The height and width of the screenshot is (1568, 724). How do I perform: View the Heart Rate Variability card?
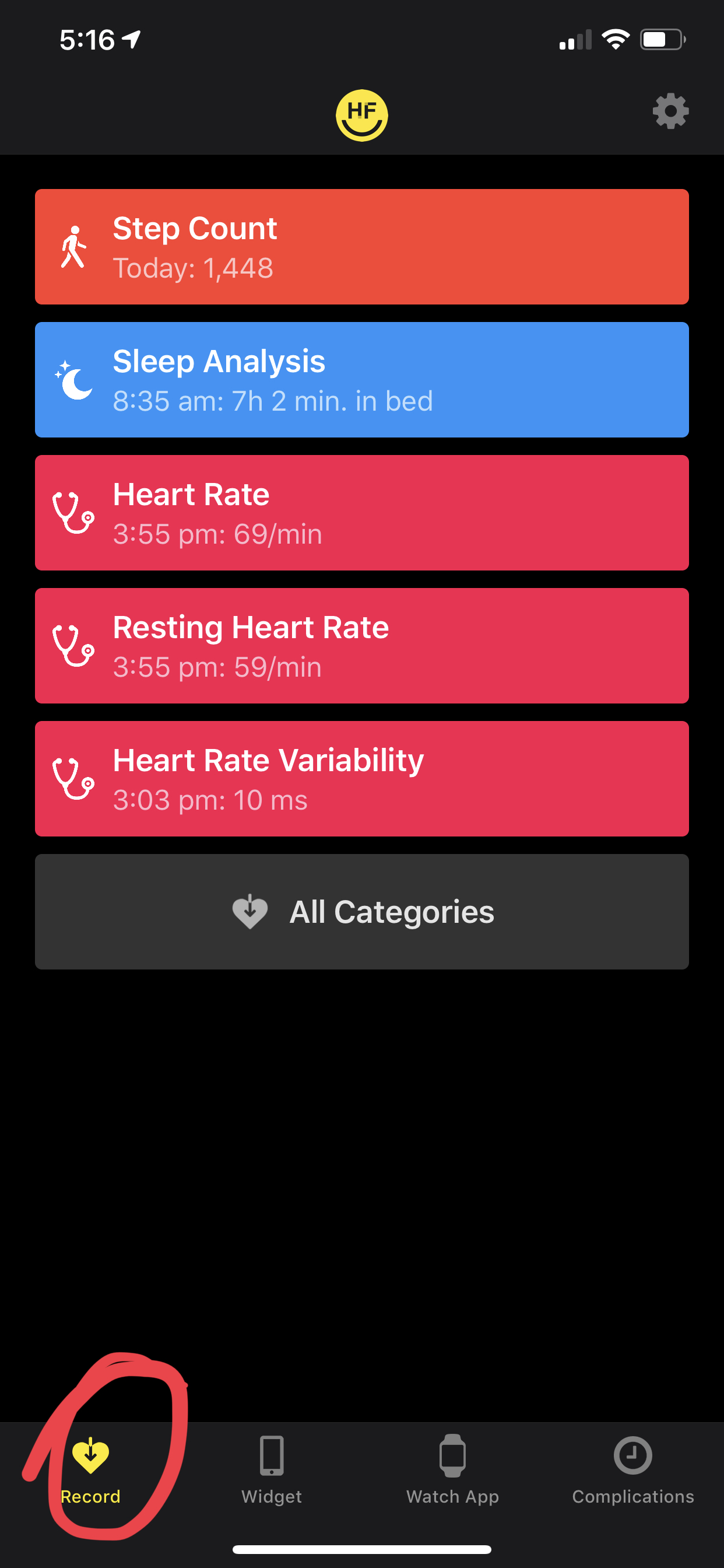click(x=361, y=779)
